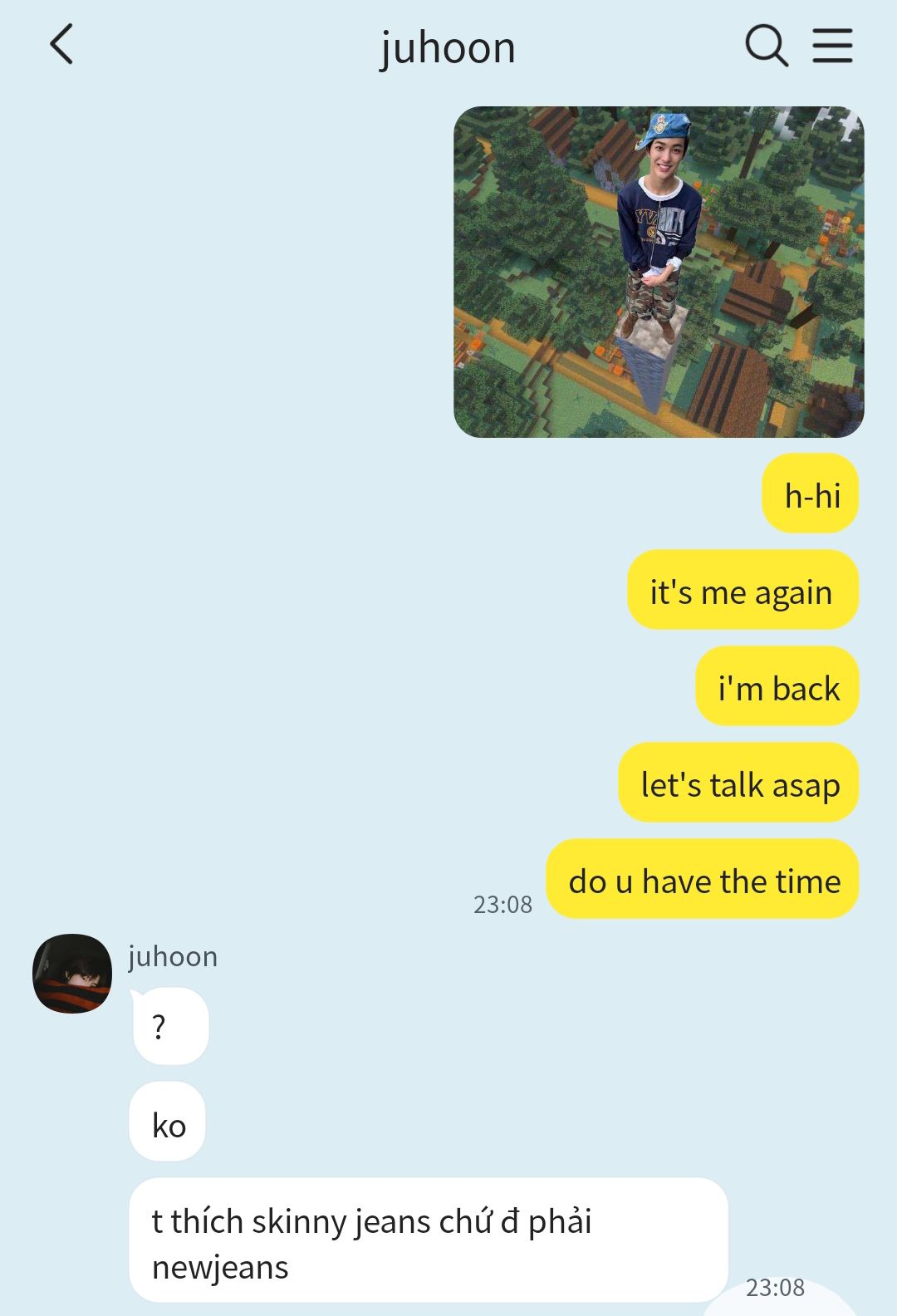Open the sent Minecraft photo
The image size is (897, 1316).
pos(659,272)
